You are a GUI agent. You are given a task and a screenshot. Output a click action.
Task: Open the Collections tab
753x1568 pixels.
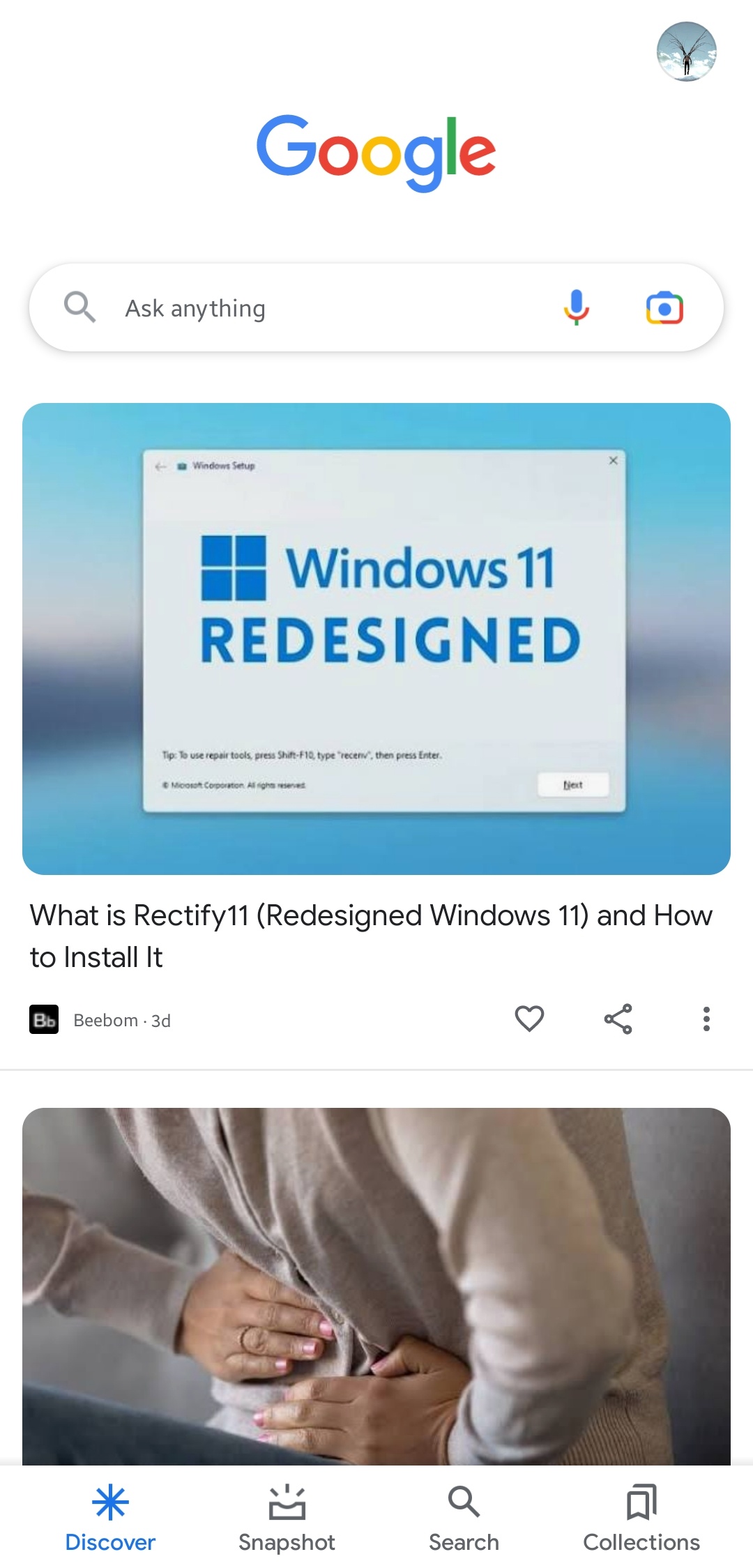coord(641,1518)
